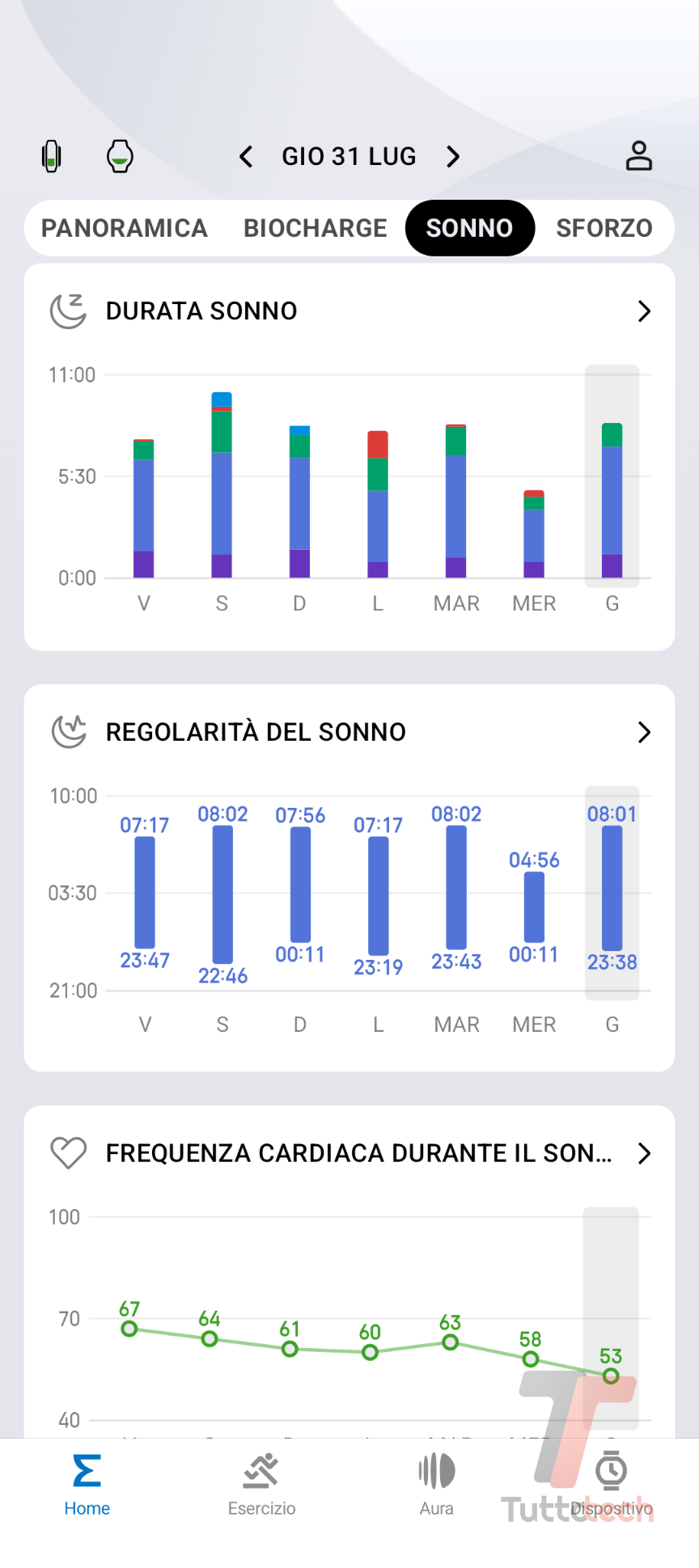The width and height of the screenshot is (699, 1568).
Task: Select the SONNO tab
Action: pyautogui.click(x=469, y=228)
